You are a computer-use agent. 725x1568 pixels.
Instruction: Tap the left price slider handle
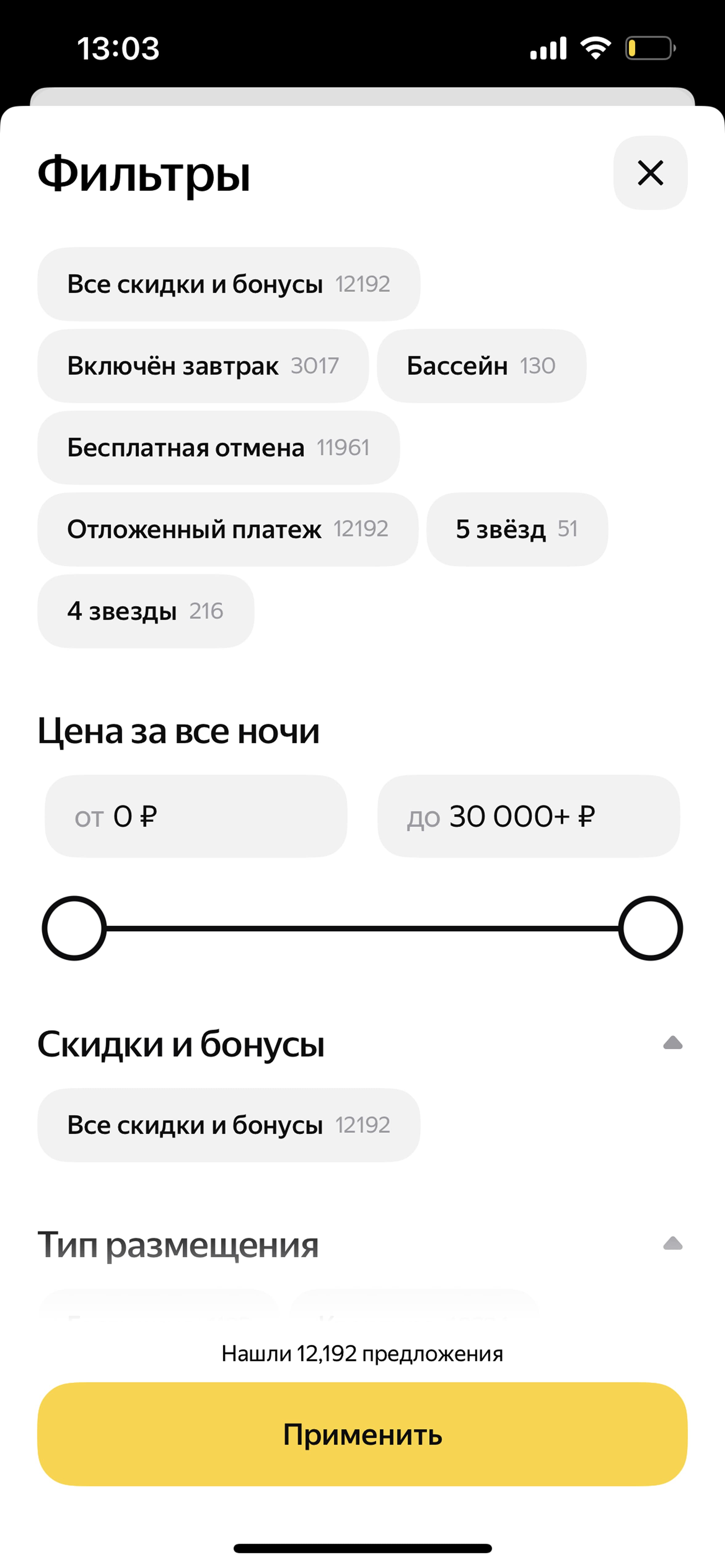coord(74,928)
